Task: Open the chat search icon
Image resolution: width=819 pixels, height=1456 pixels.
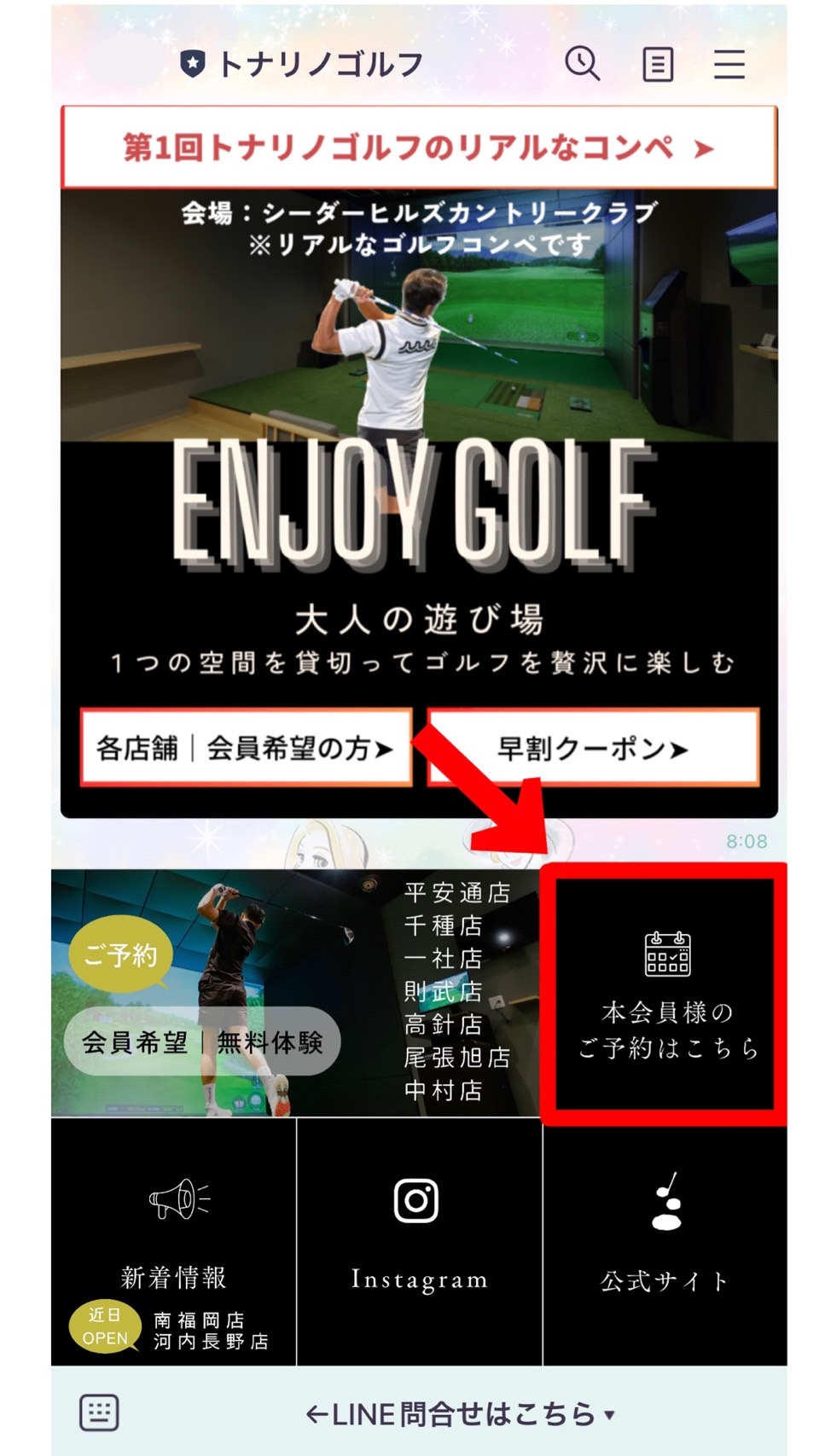Action: (x=582, y=64)
